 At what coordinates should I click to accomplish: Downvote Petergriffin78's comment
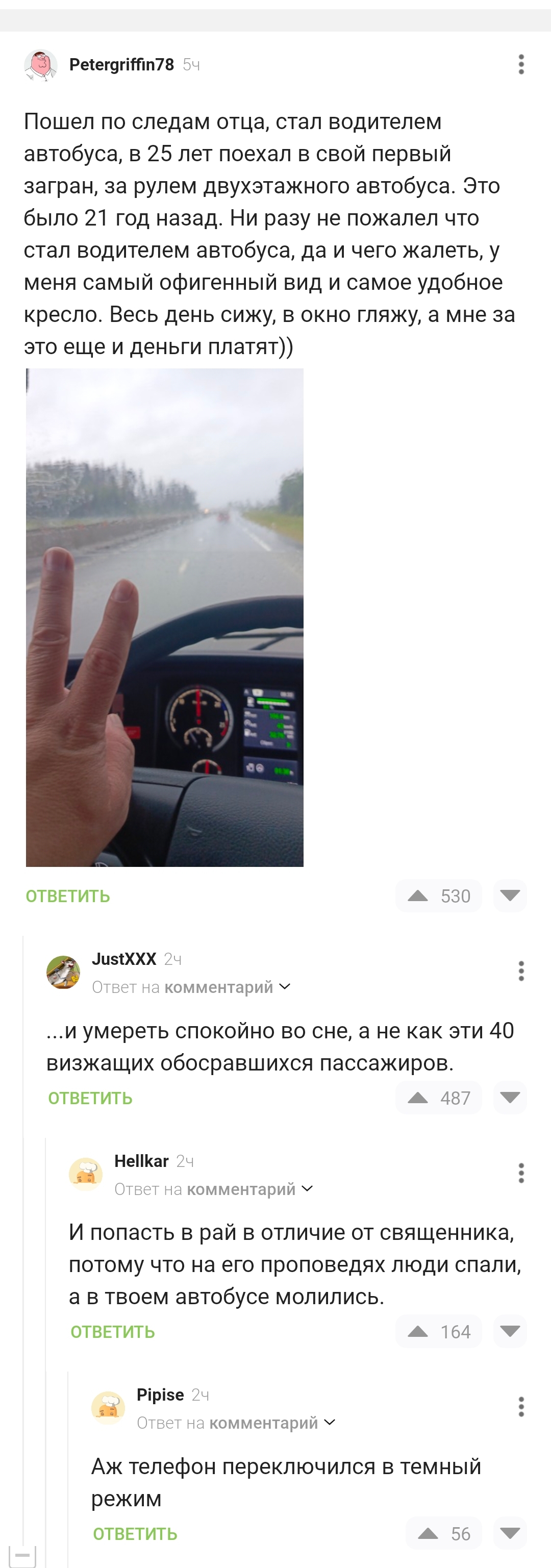point(510,895)
